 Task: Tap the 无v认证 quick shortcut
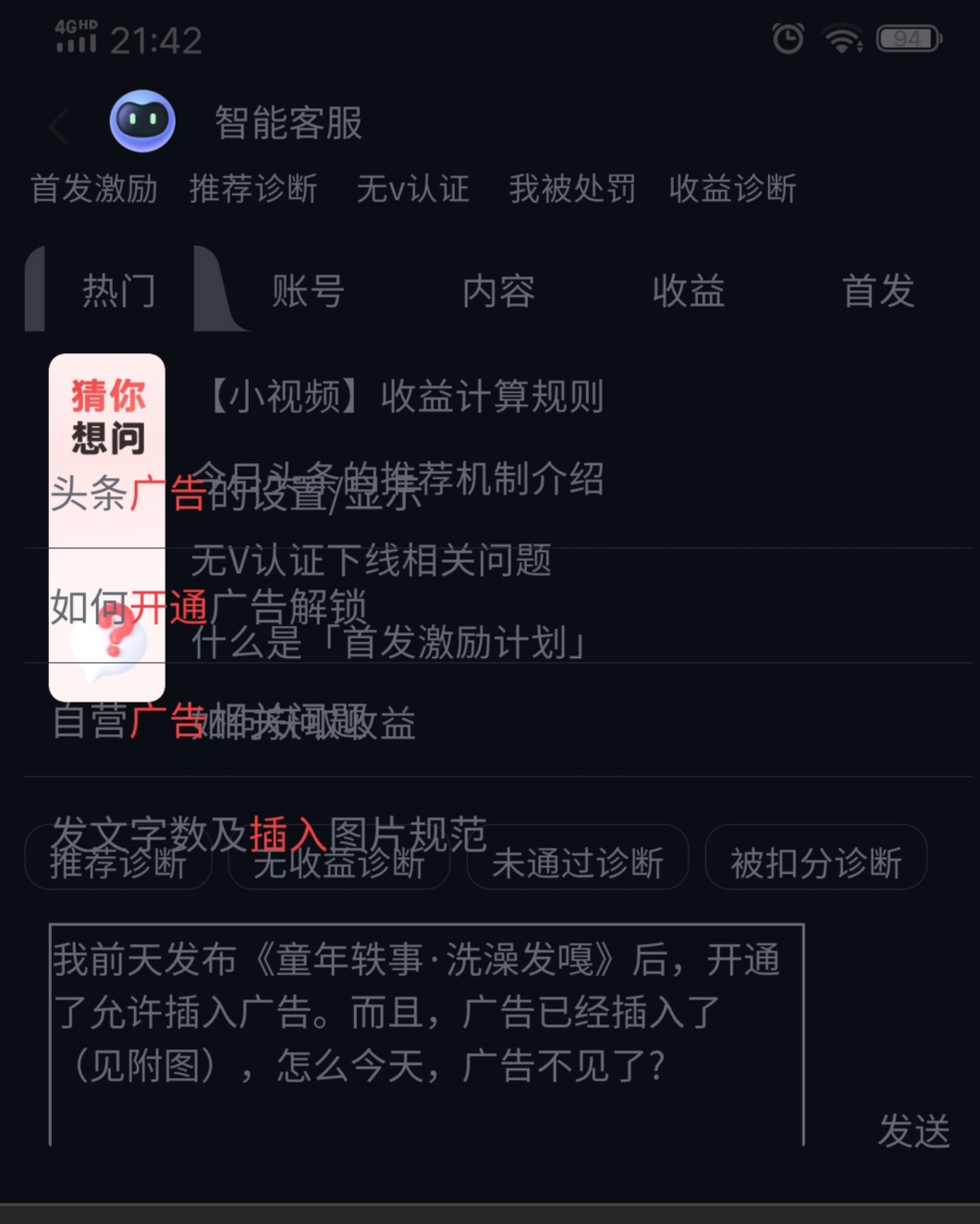coord(412,189)
